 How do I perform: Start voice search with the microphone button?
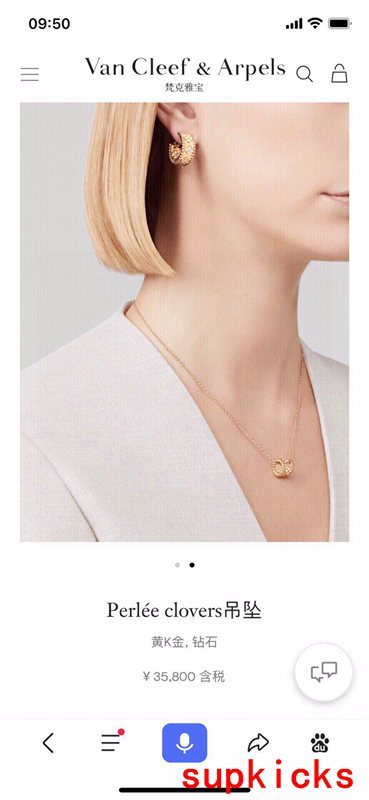(x=185, y=743)
